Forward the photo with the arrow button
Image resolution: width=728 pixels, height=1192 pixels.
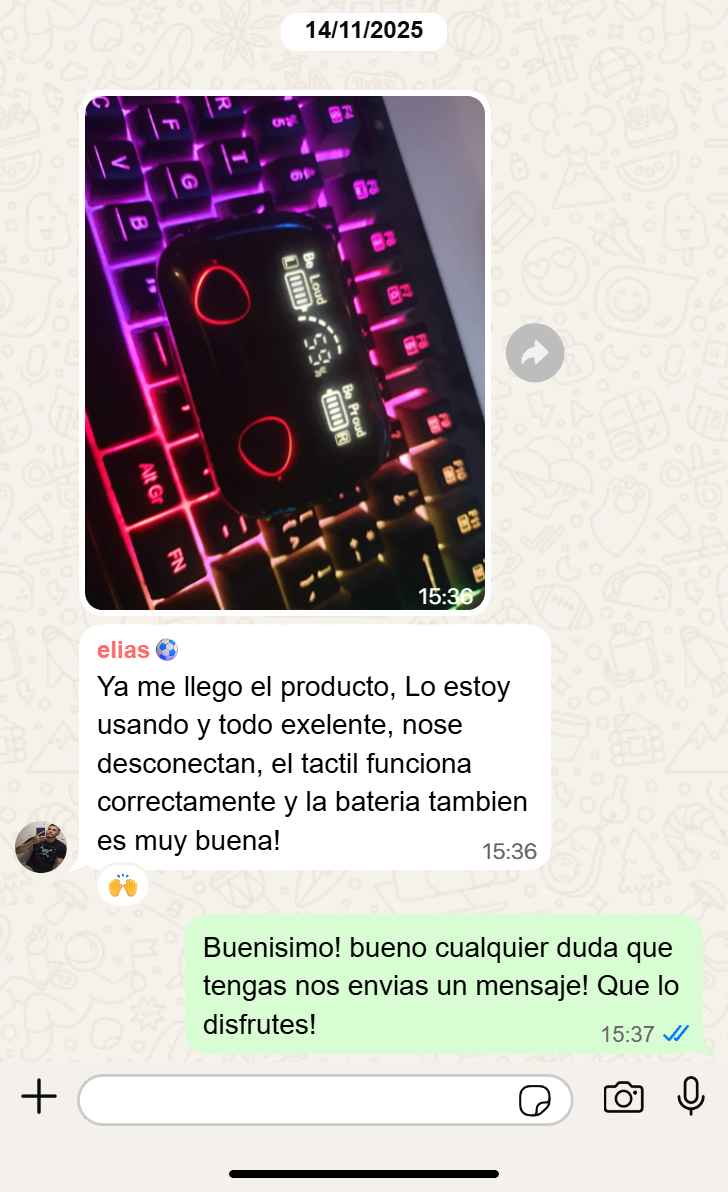coord(535,353)
